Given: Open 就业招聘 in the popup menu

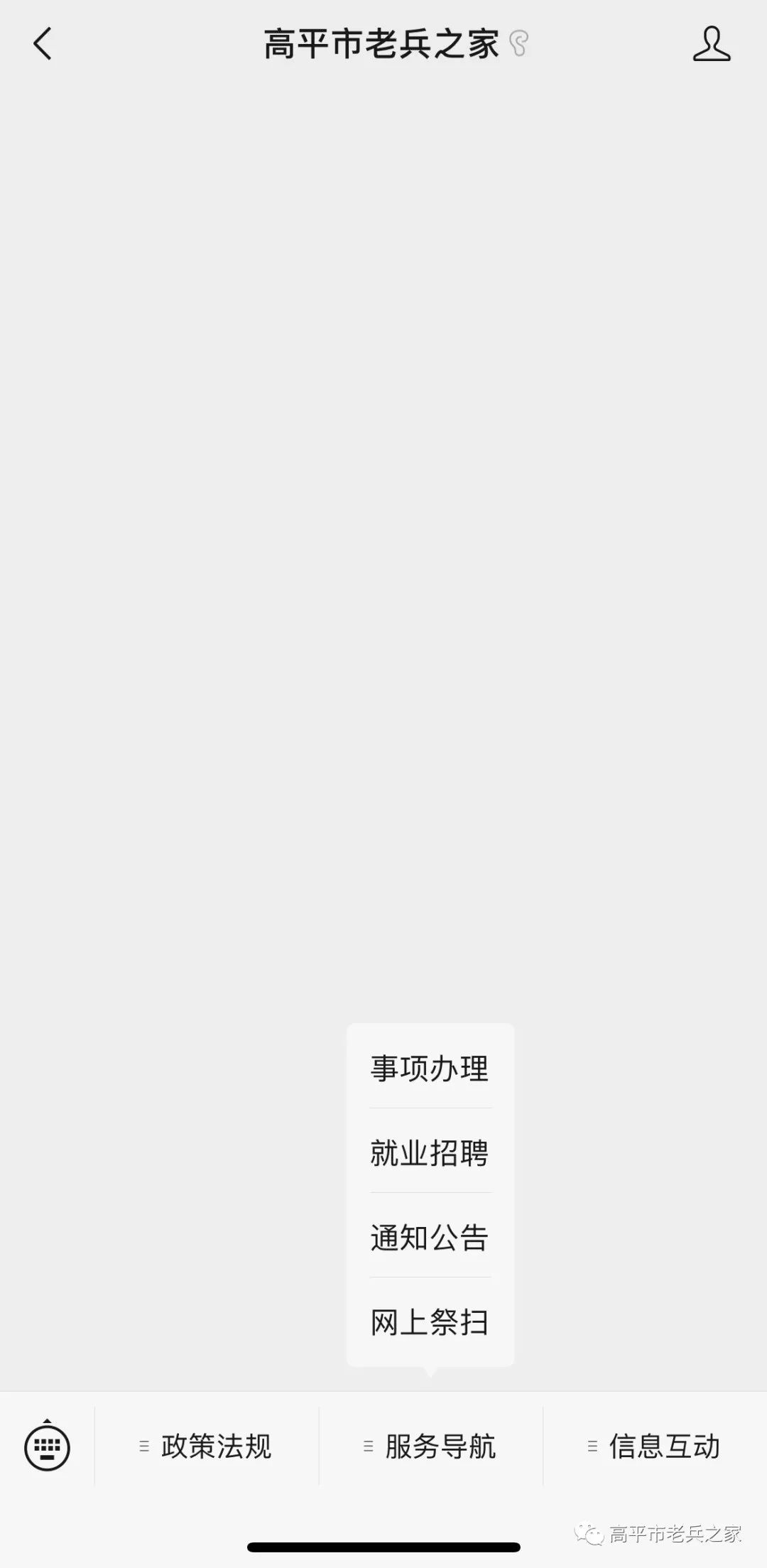Looking at the screenshot, I should point(430,1152).
